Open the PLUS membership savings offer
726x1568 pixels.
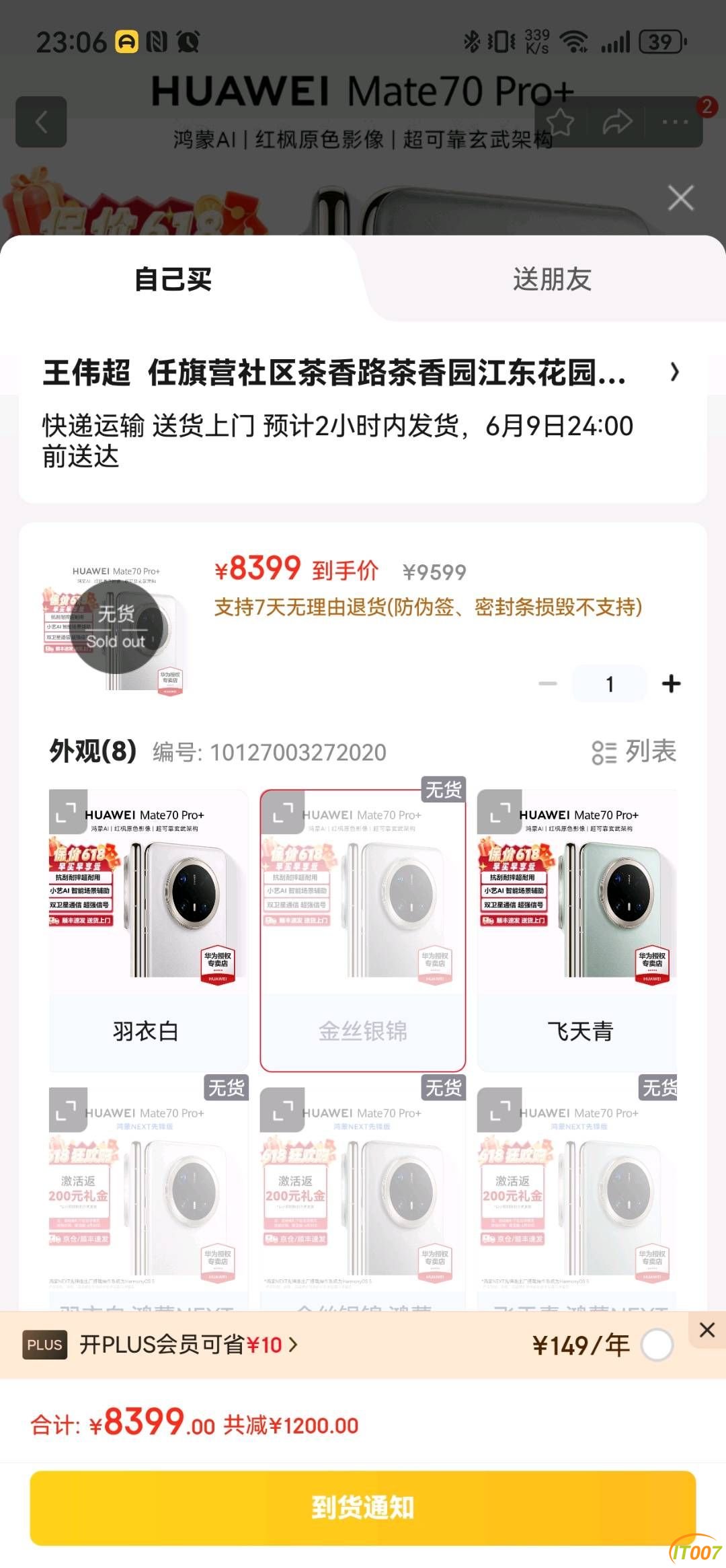coord(188,1345)
